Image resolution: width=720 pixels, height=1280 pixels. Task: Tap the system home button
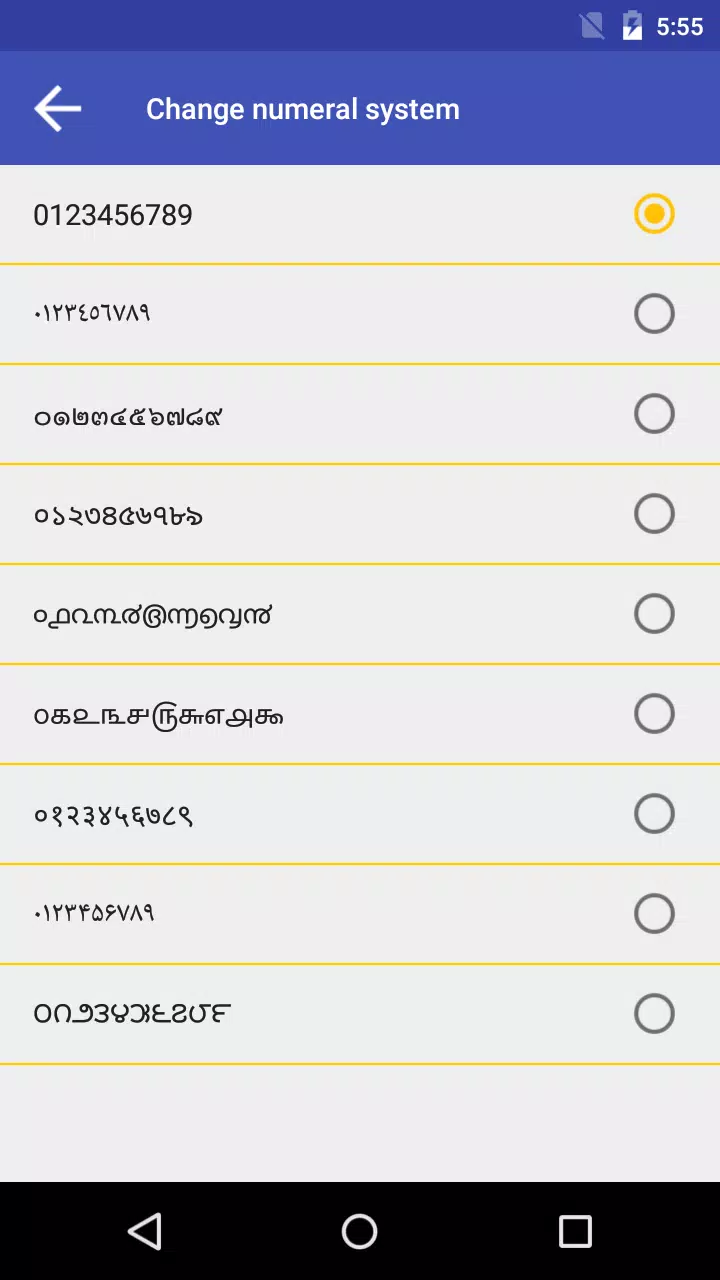tap(359, 1231)
